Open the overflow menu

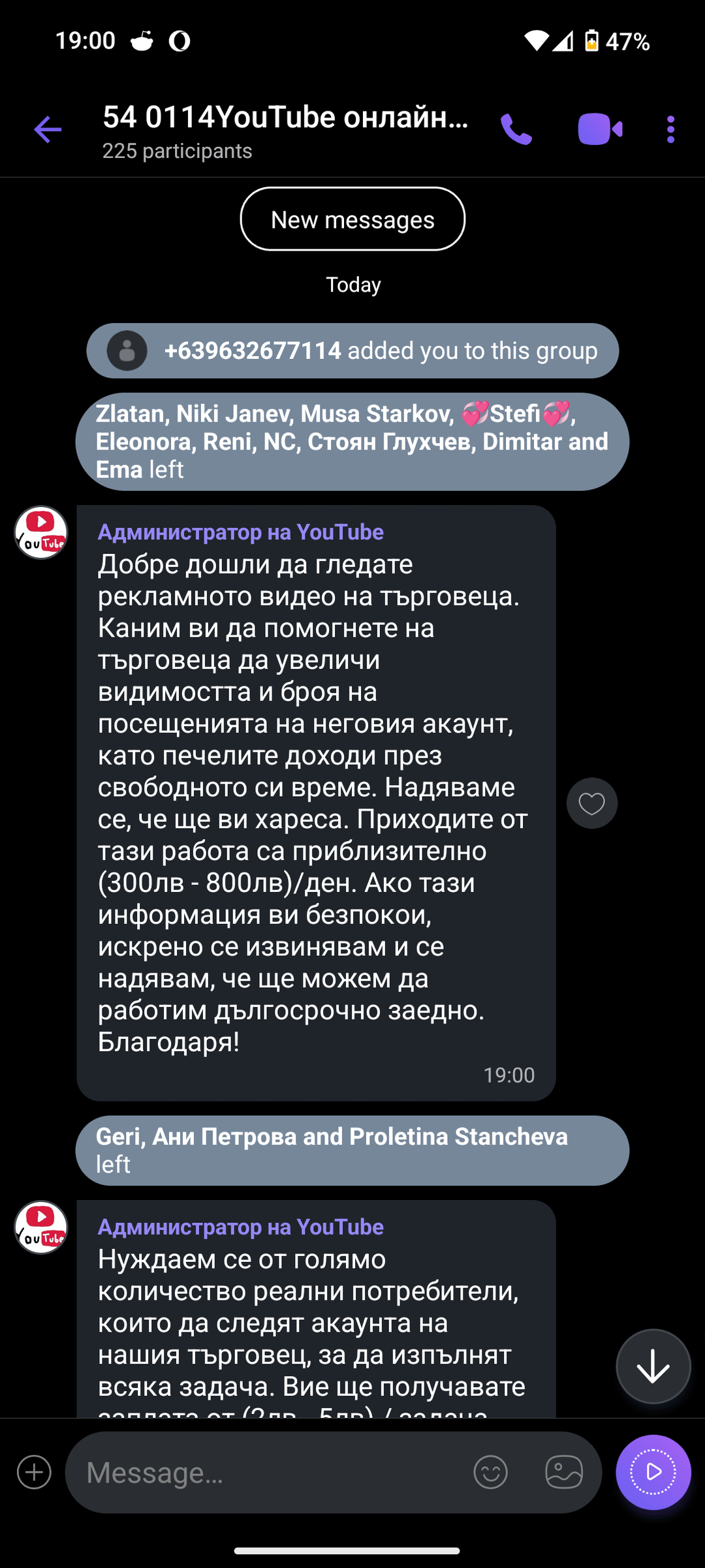pyautogui.click(x=670, y=129)
